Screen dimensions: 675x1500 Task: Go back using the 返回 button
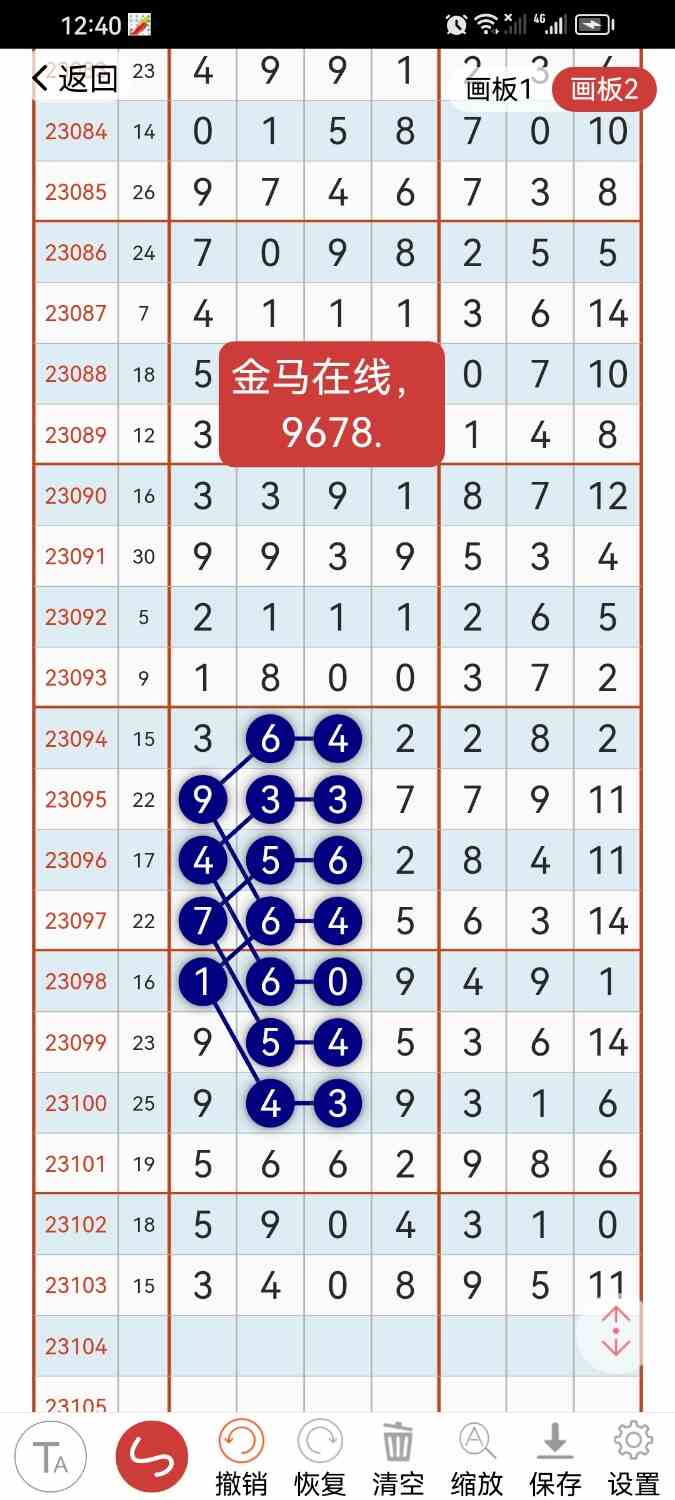[x=76, y=79]
